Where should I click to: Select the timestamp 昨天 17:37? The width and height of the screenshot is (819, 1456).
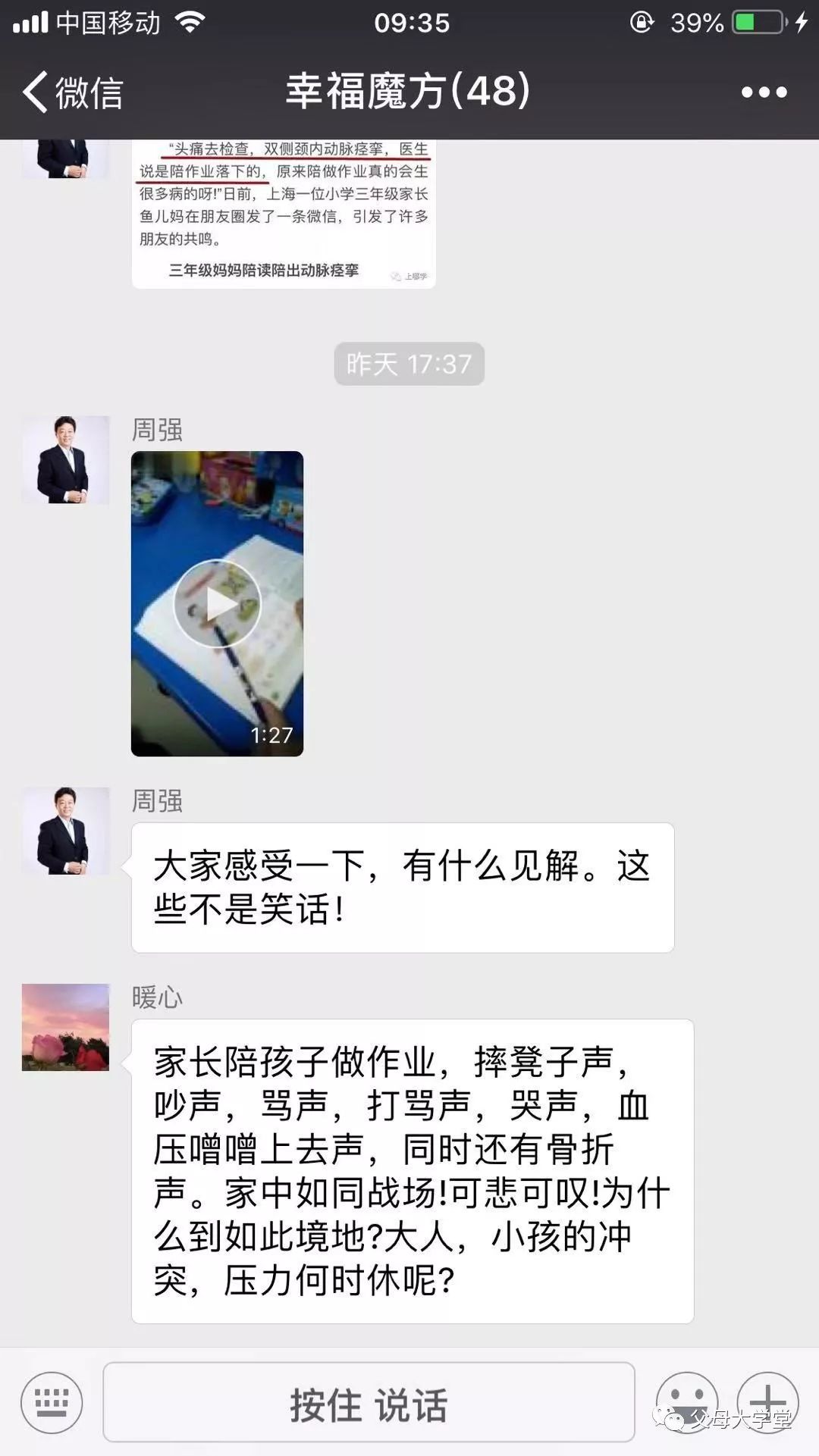click(409, 363)
